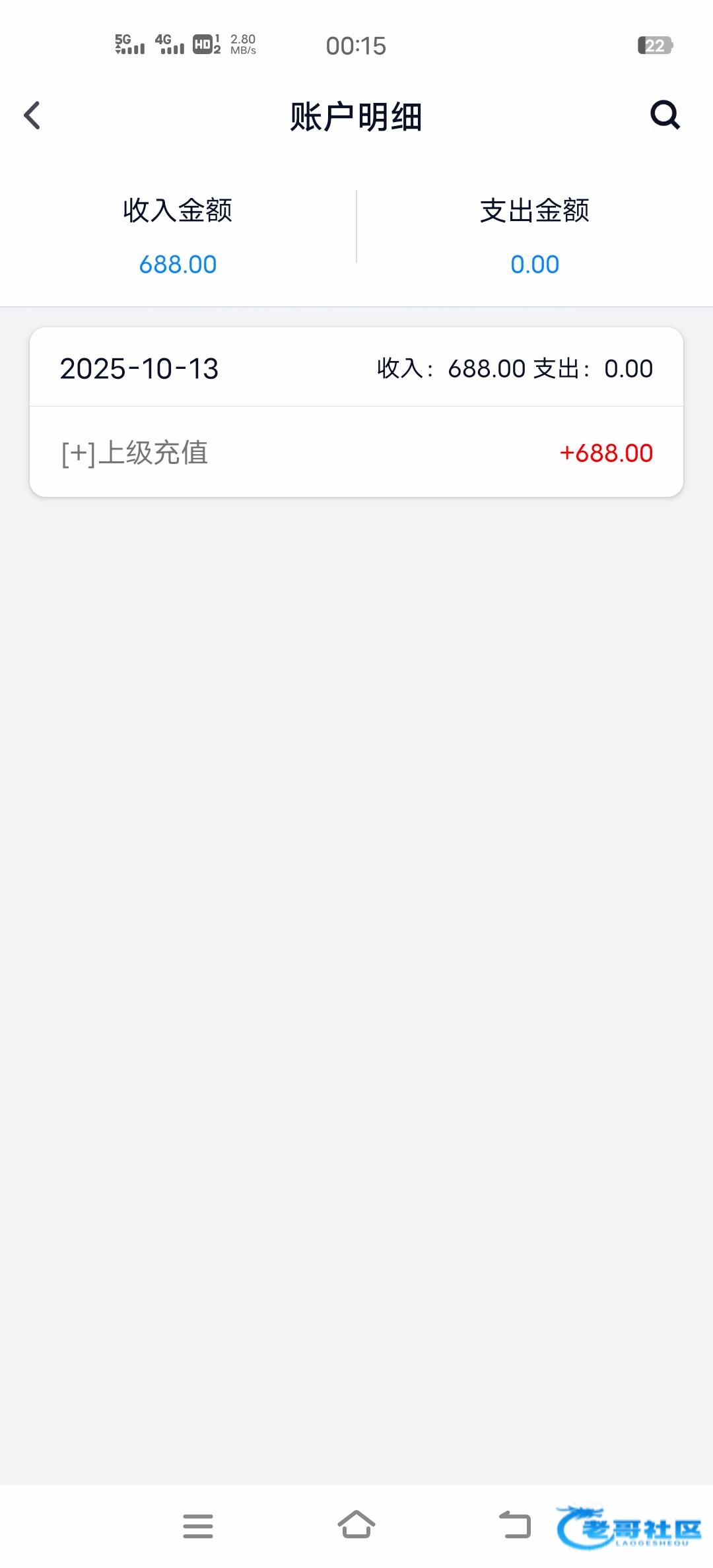Open the search magnifier icon

[x=665, y=115]
